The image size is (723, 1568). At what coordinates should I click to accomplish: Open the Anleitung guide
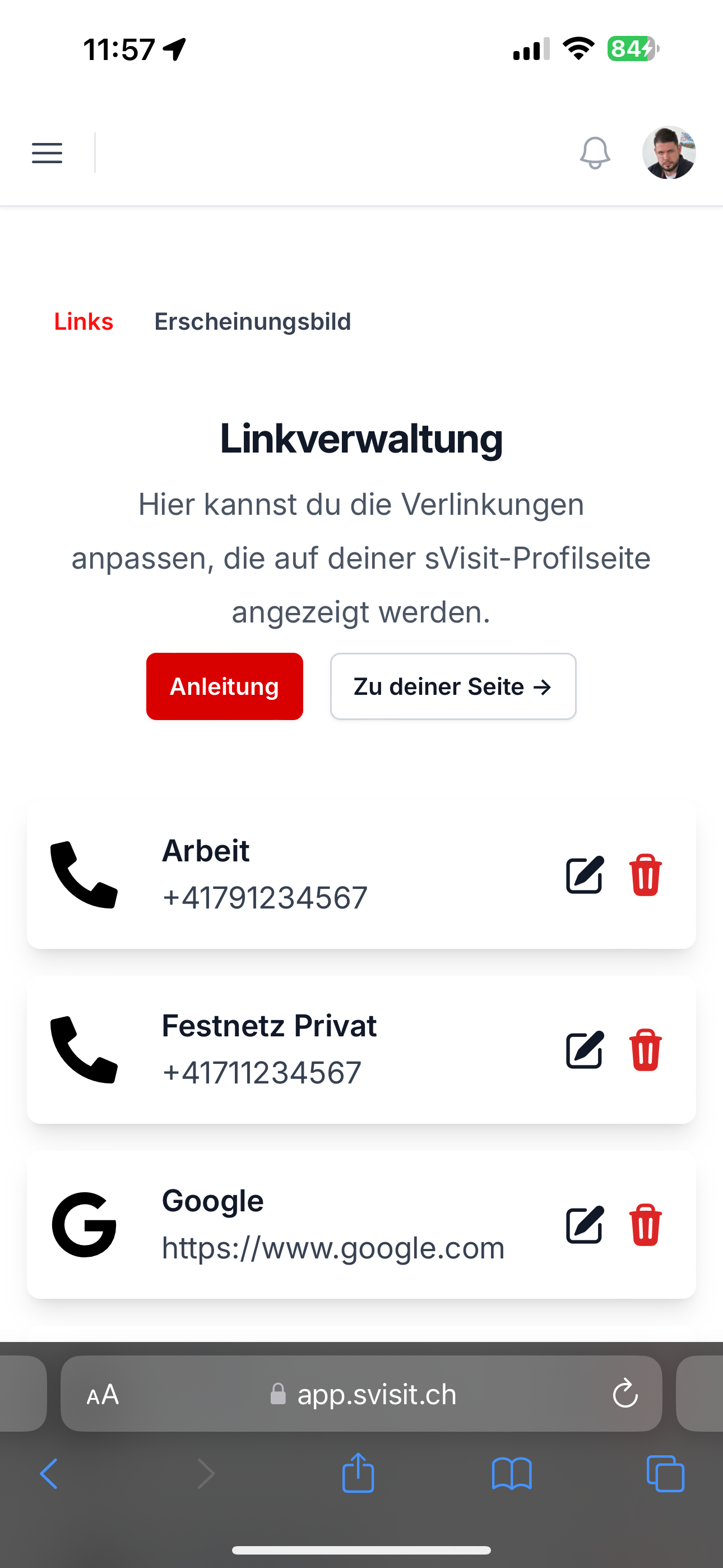point(225,686)
